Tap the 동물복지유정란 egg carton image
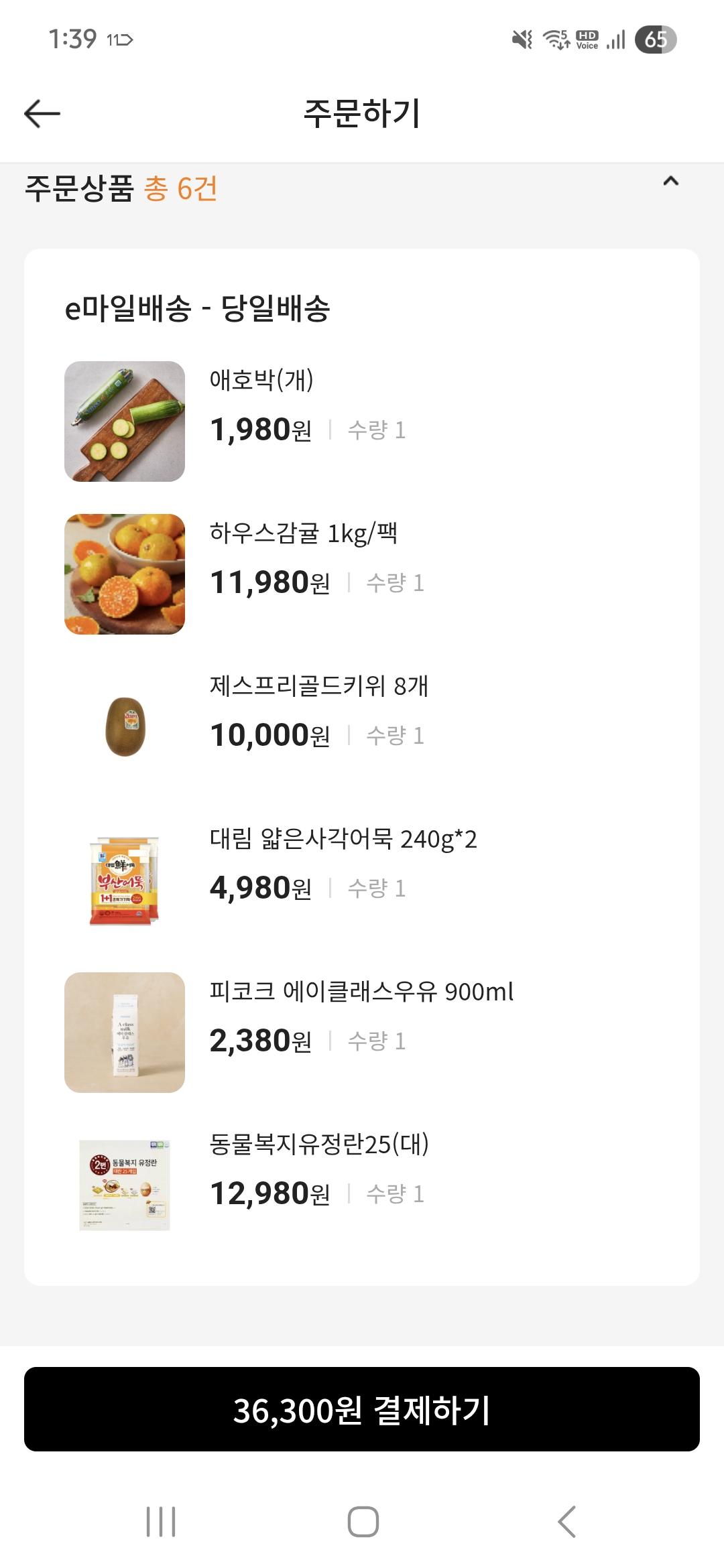The width and height of the screenshot is (724, 1568). pos(125,1185)
